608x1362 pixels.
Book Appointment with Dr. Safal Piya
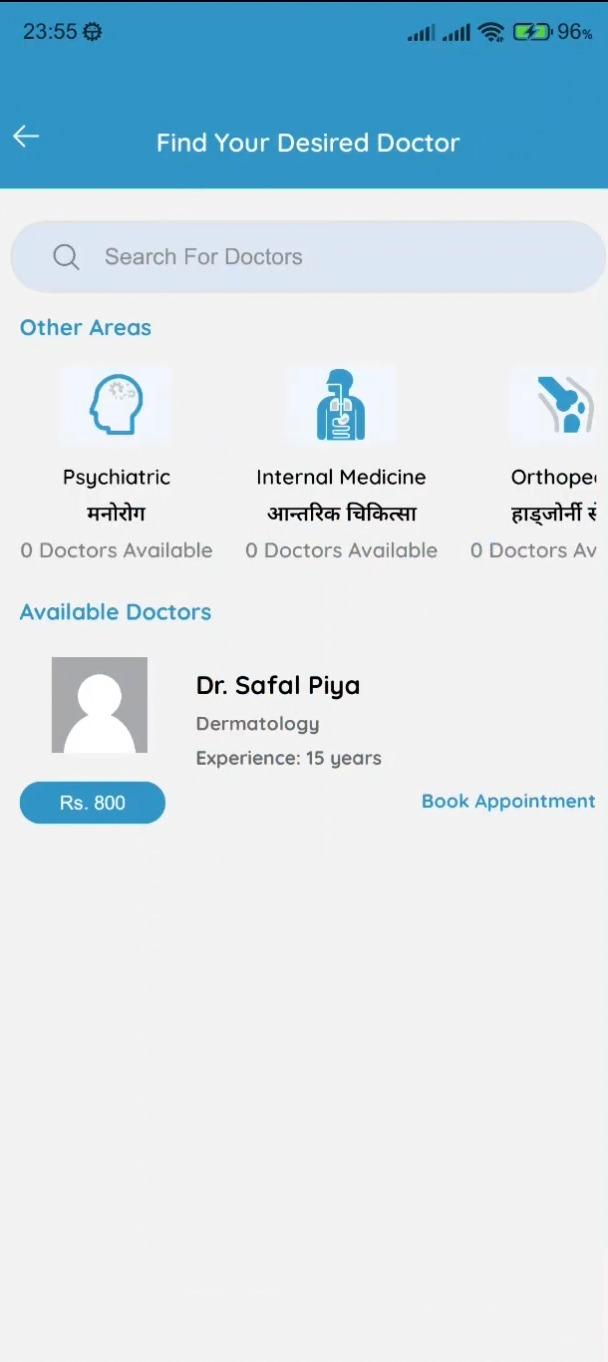[x=508, y=801]
